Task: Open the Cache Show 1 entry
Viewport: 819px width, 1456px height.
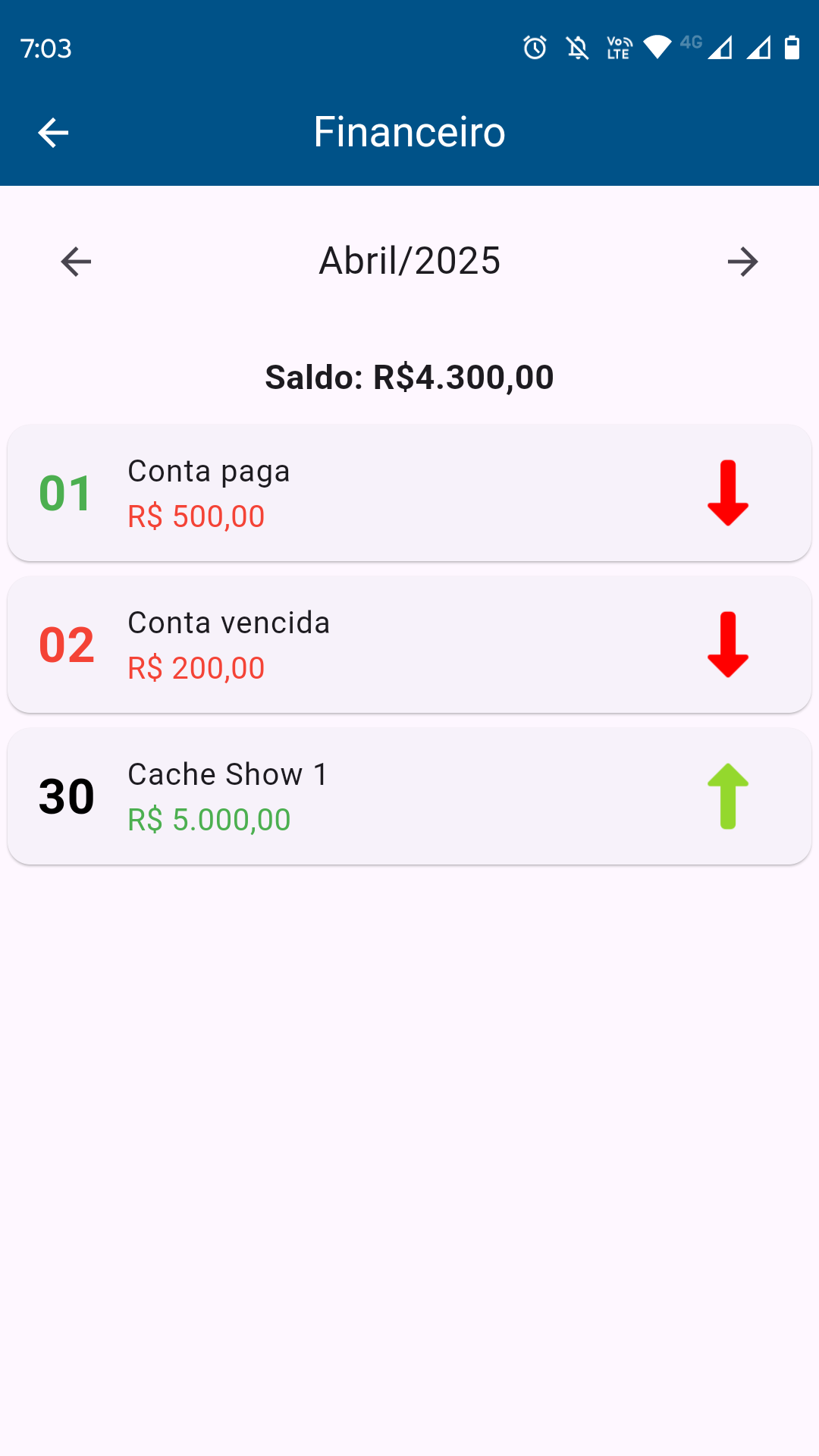Action: click(x=409, y=796)
